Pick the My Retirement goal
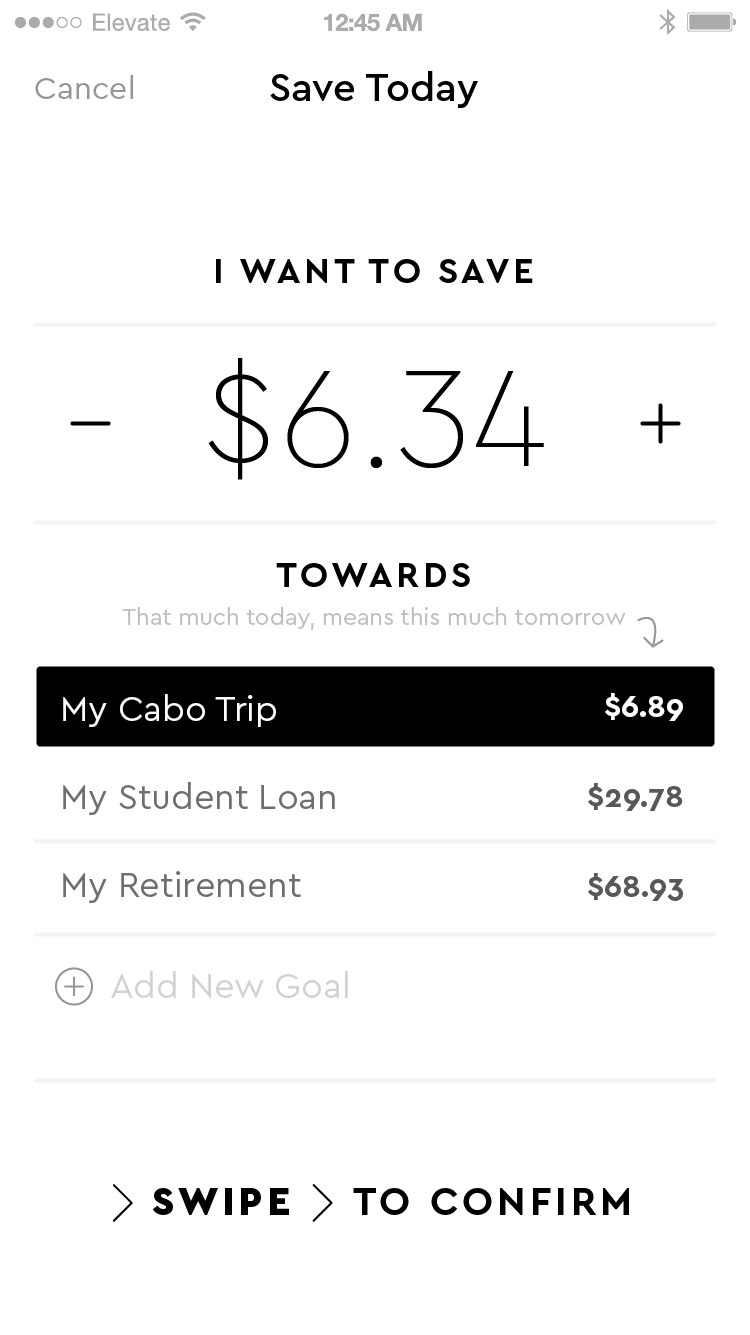The image size is (750, 1335). 375,886
